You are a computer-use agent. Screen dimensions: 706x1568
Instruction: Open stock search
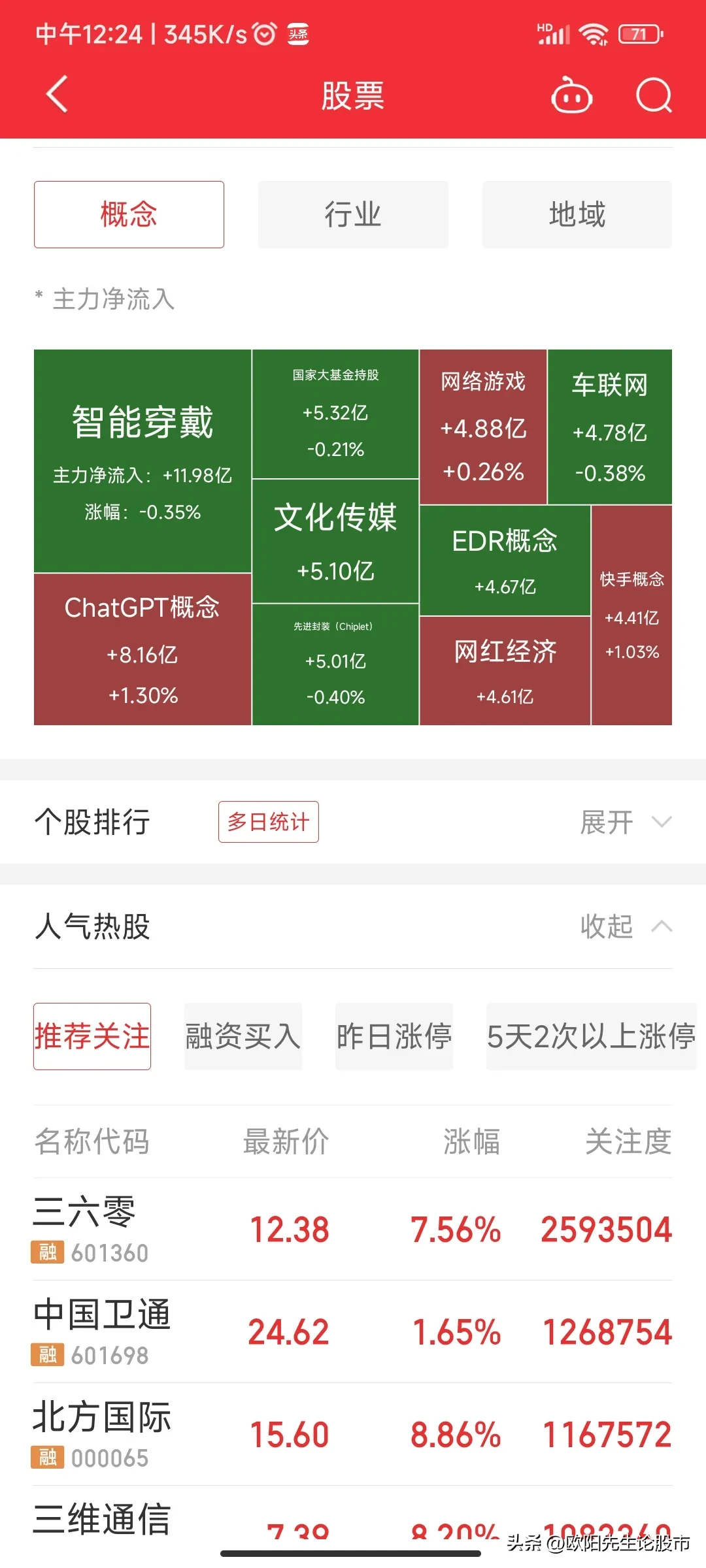654,96
